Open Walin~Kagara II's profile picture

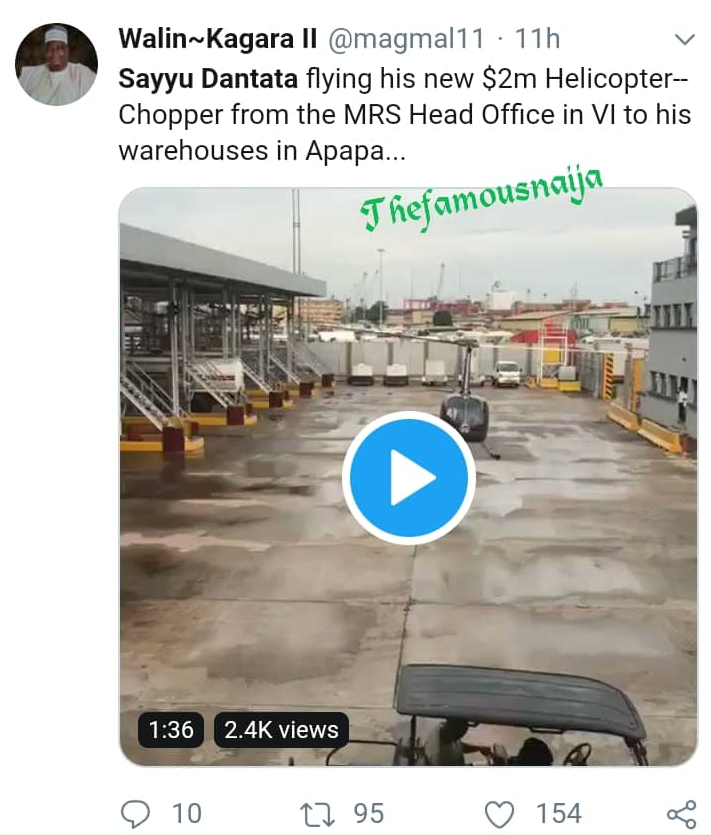pos(56,65)
